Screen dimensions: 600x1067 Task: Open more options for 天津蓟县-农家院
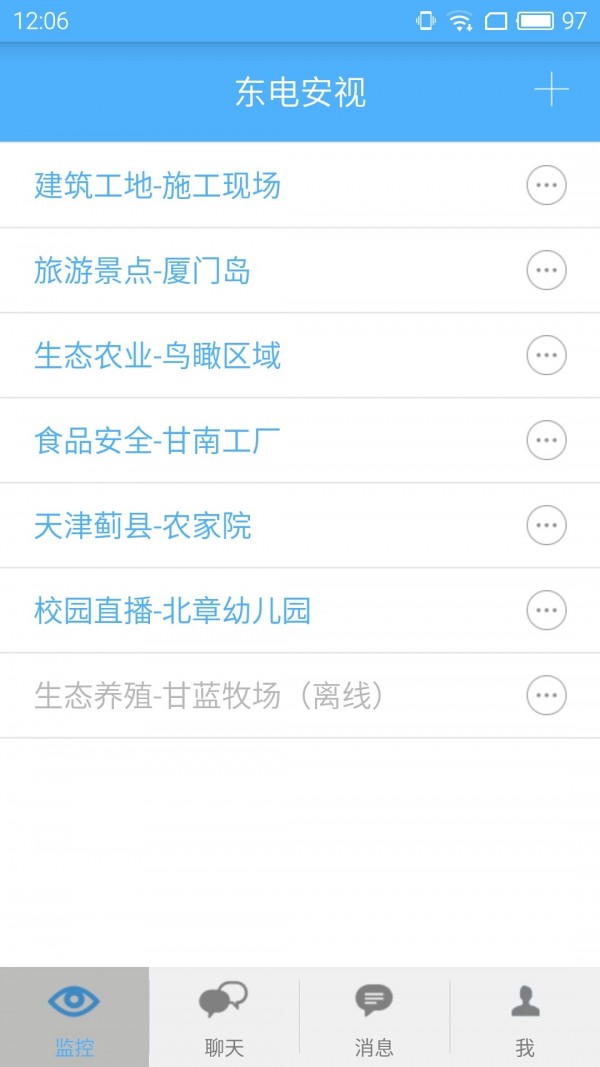tap(546, 525)
